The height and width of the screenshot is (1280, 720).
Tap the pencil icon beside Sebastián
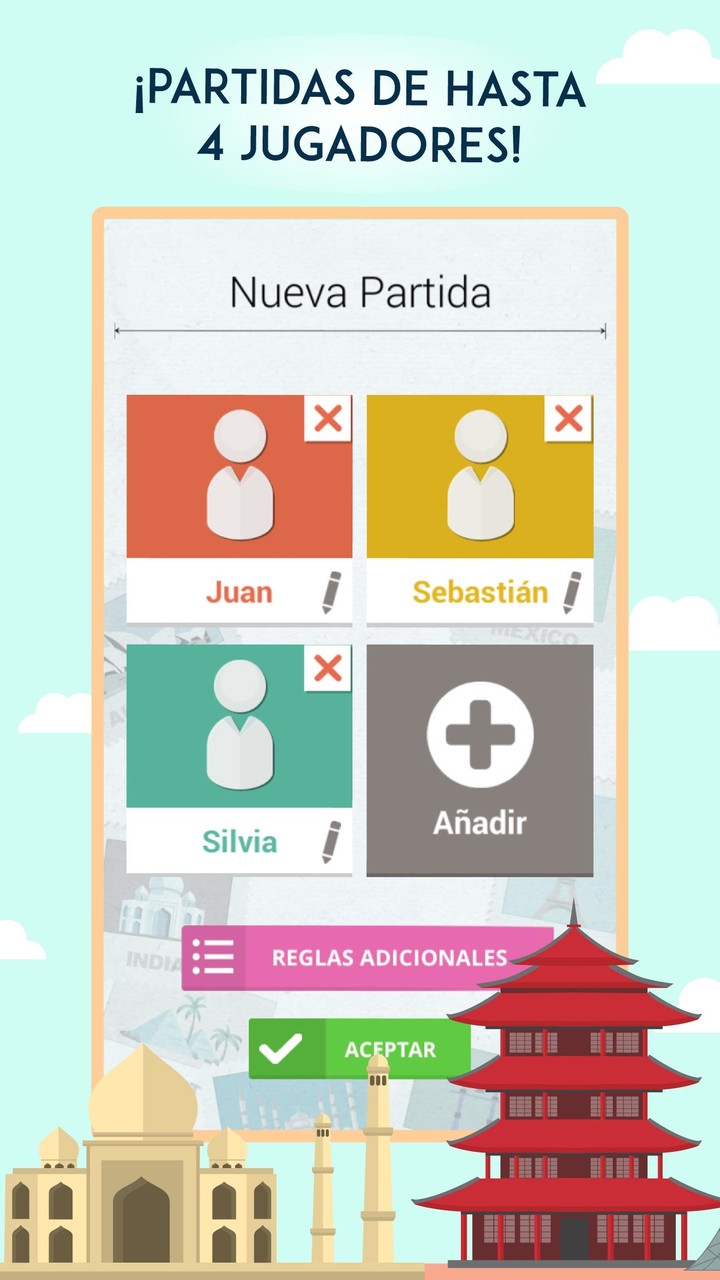(x=570, y=591)
